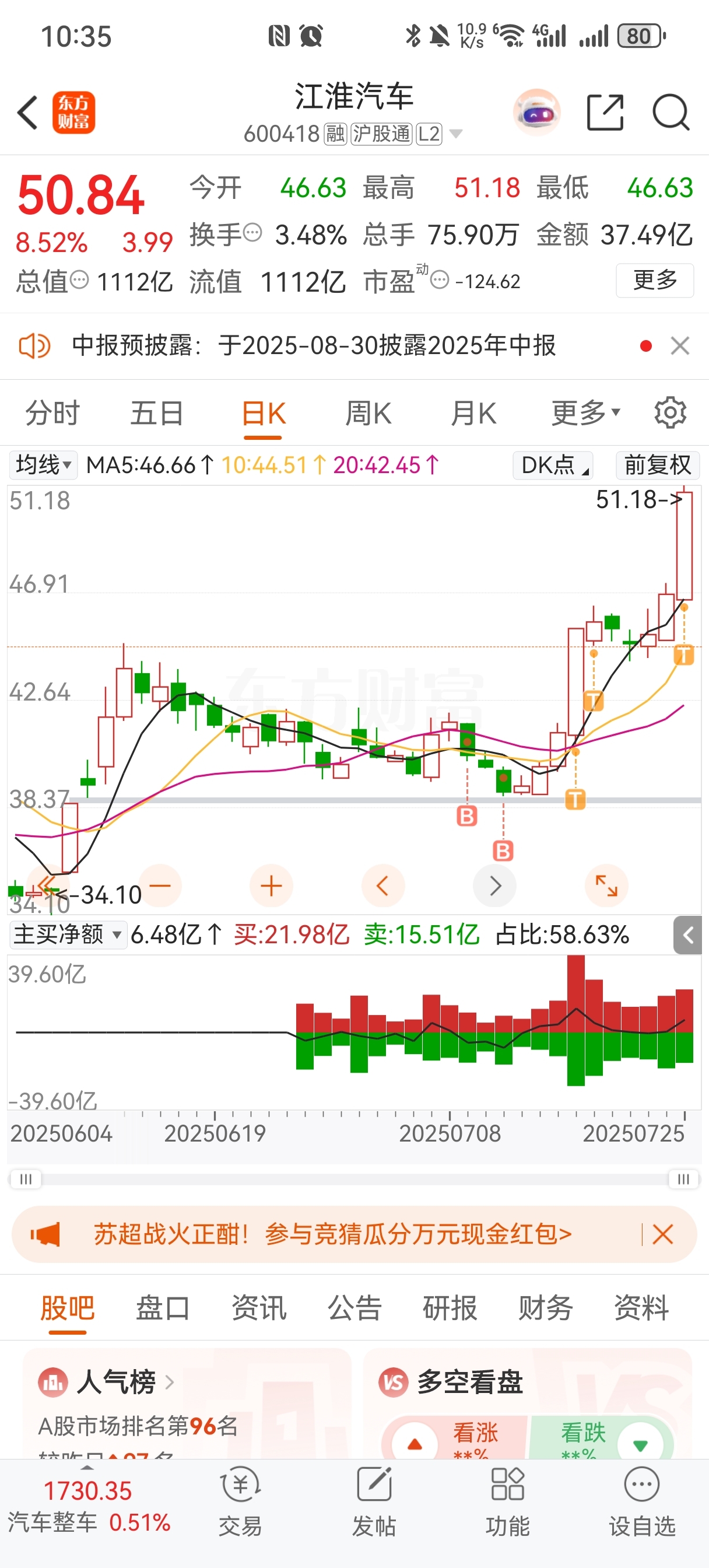Share this stock page
This screenshot has height=1568, width=709.
pos(605,113)
